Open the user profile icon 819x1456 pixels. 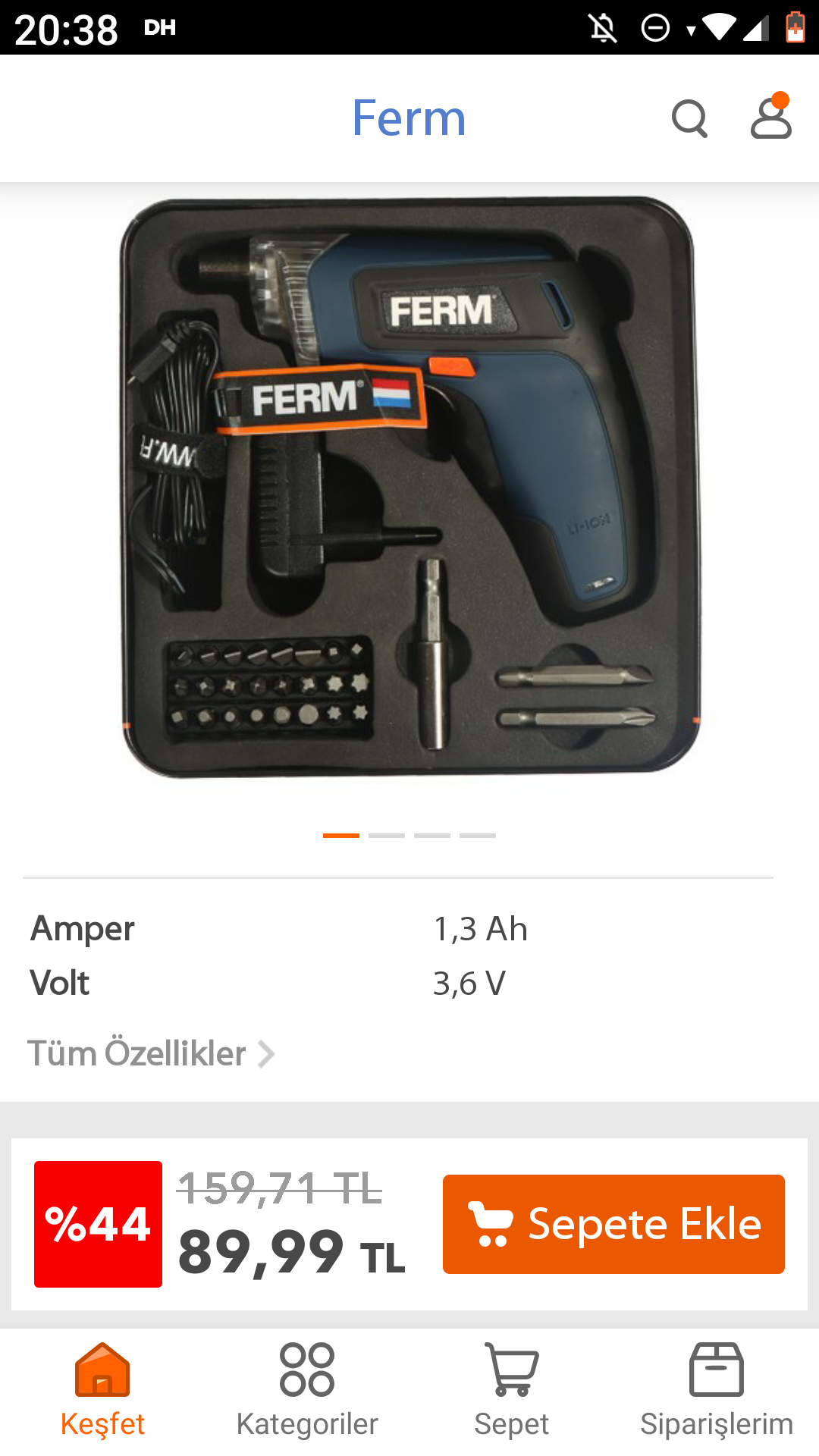click(771, 116)
